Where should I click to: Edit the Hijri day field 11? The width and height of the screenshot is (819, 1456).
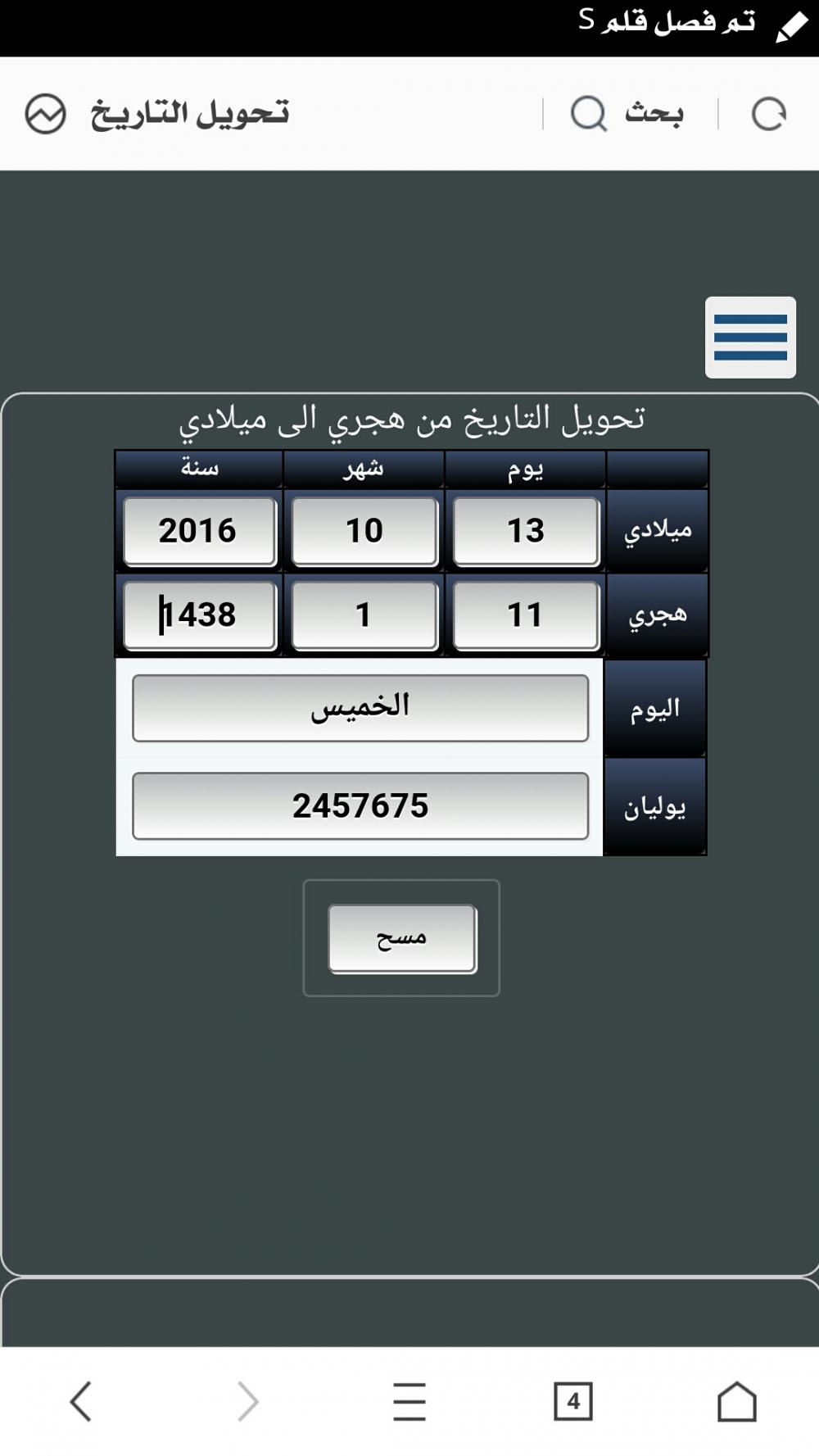click(526, 615)
